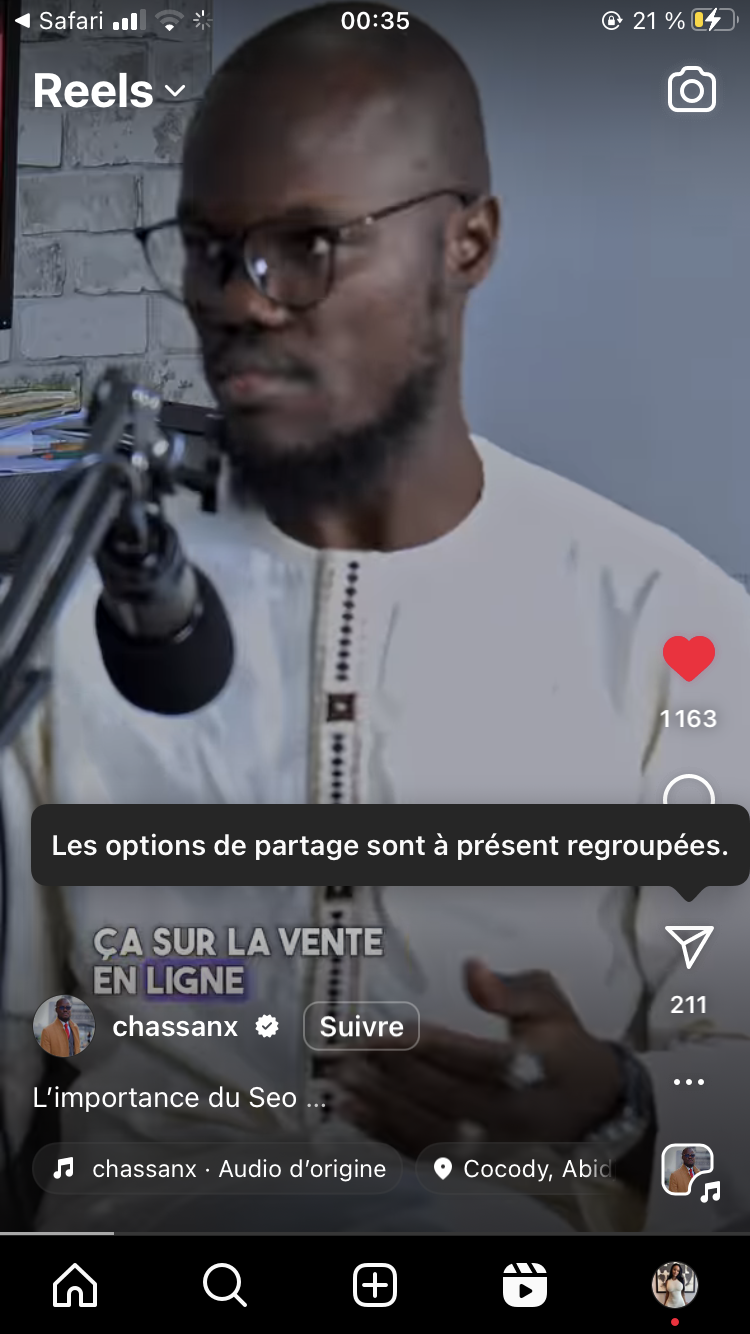Create a new post with the plus icon

point(375,1285)
